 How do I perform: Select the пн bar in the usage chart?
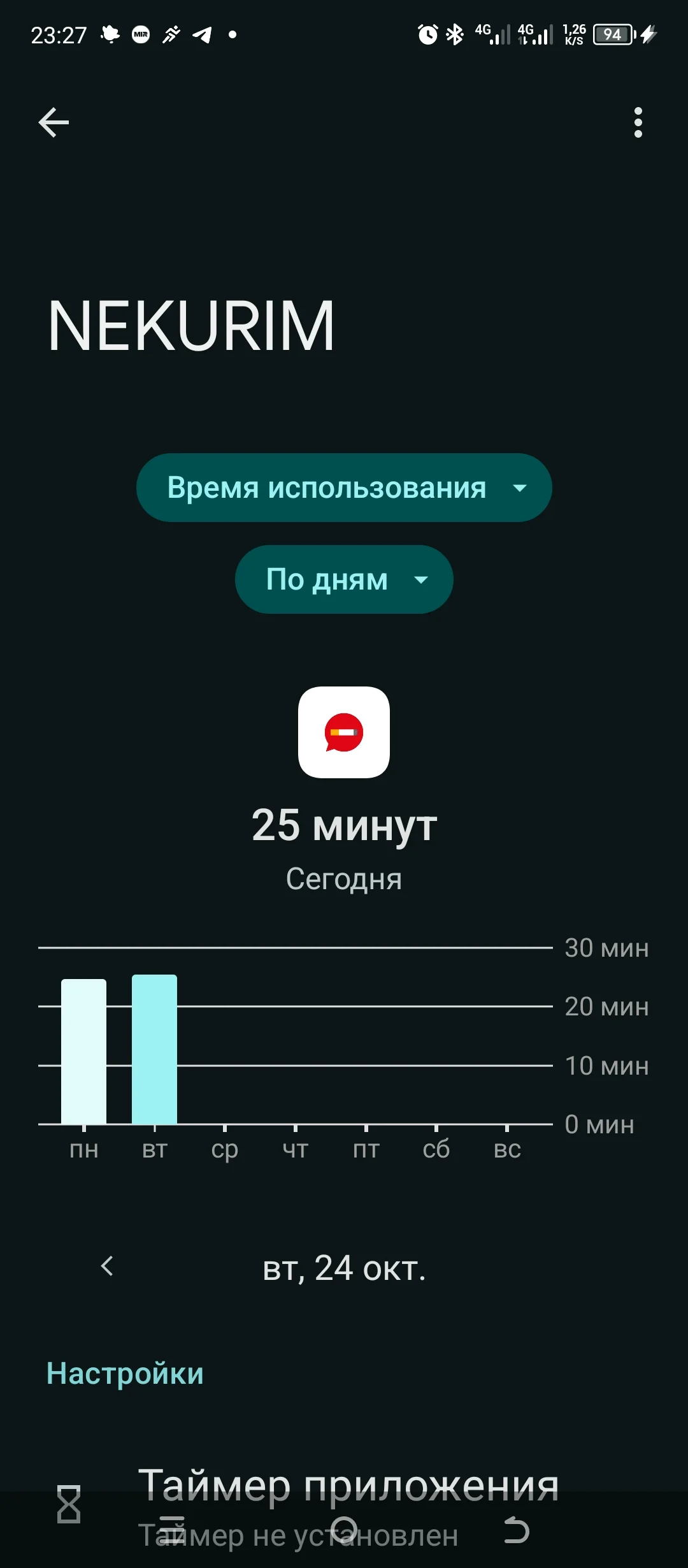(x=84, y=1052)
